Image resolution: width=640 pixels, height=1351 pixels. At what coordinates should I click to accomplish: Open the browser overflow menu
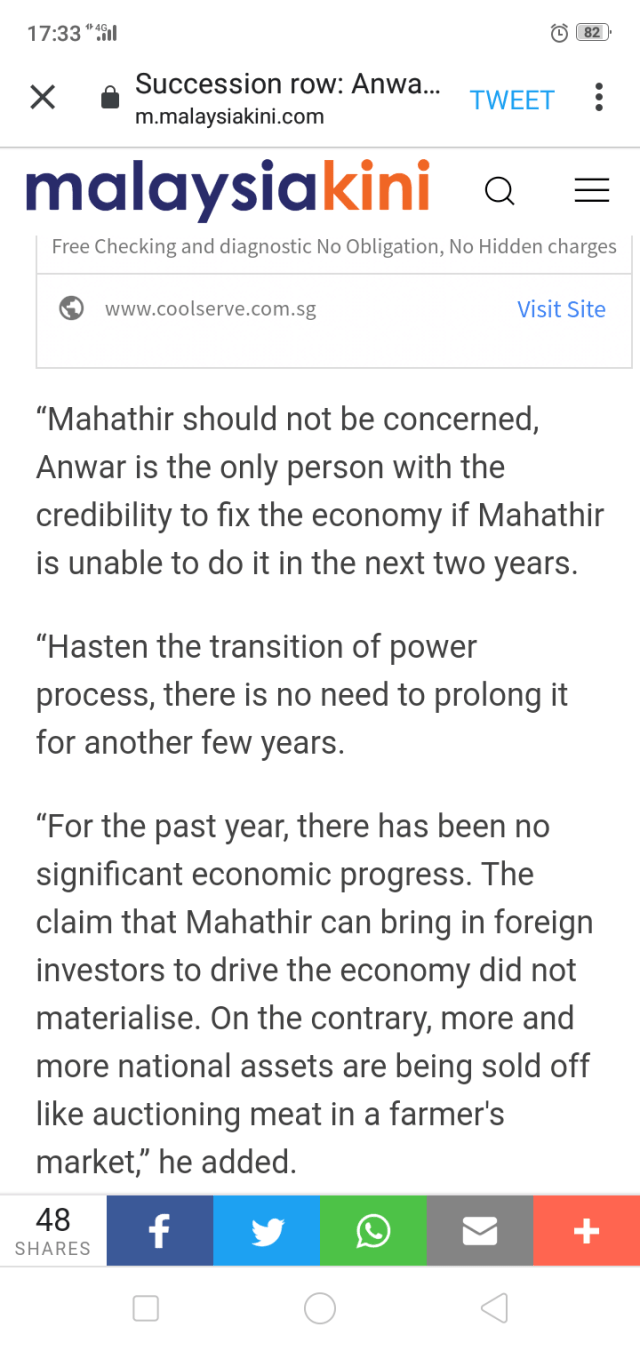point(599,98)
